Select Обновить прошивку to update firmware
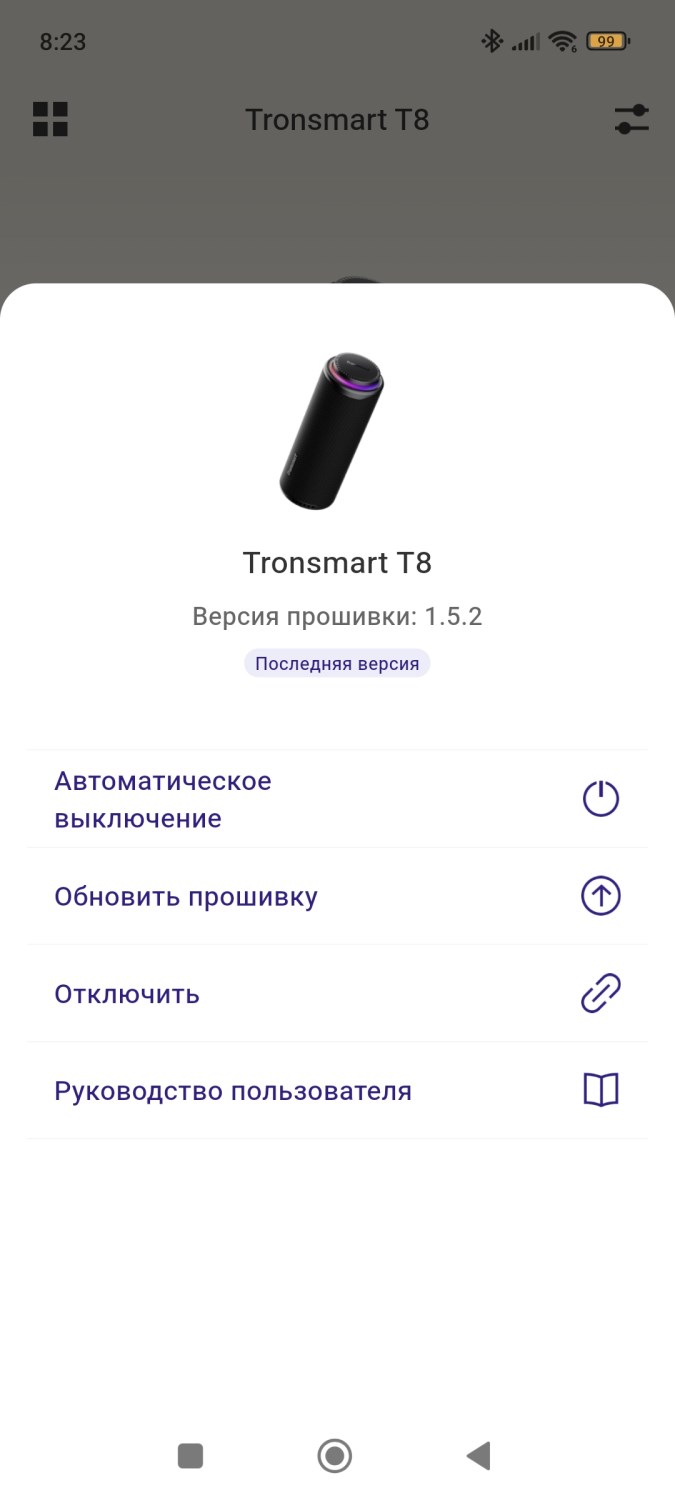 click(336, 896)
